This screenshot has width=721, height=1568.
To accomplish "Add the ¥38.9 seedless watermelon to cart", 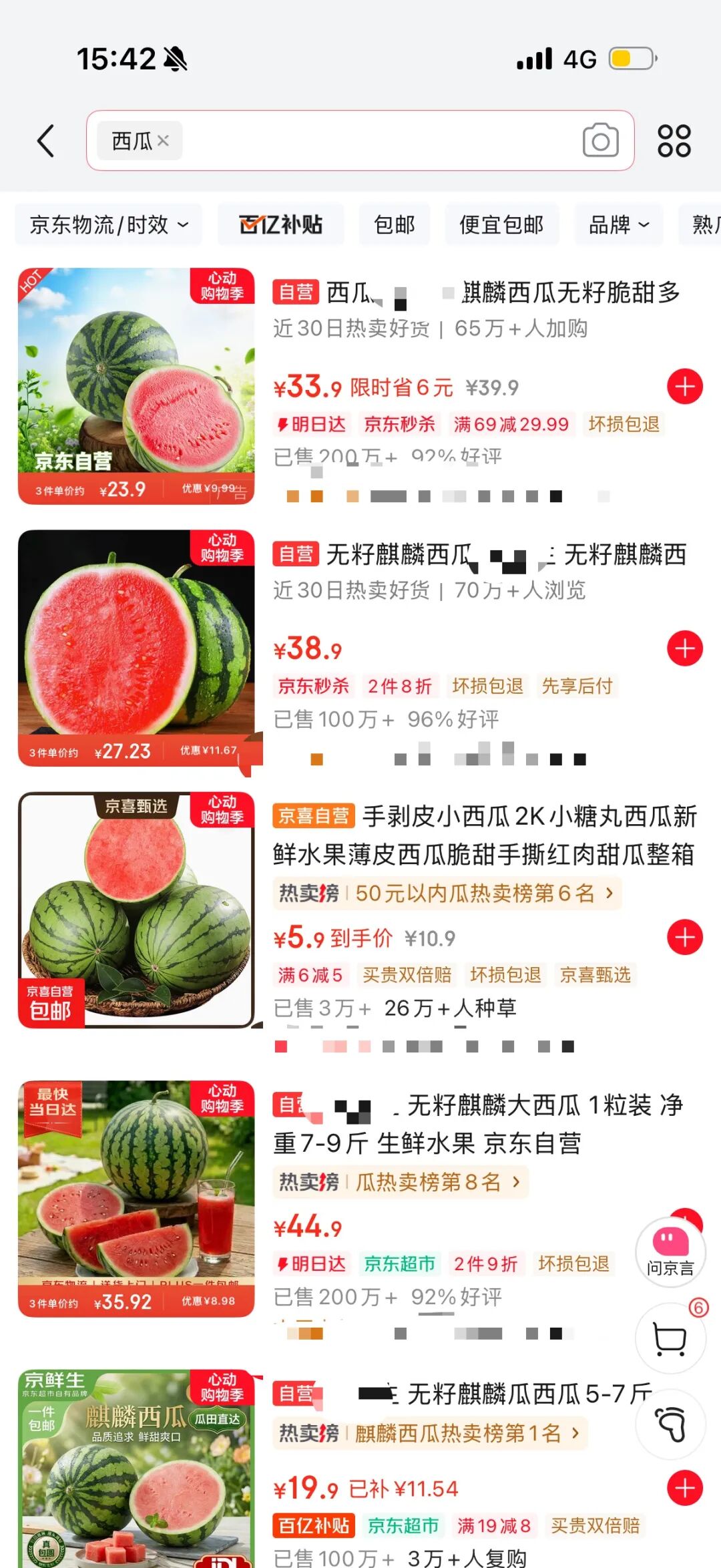I will [685, 648].
